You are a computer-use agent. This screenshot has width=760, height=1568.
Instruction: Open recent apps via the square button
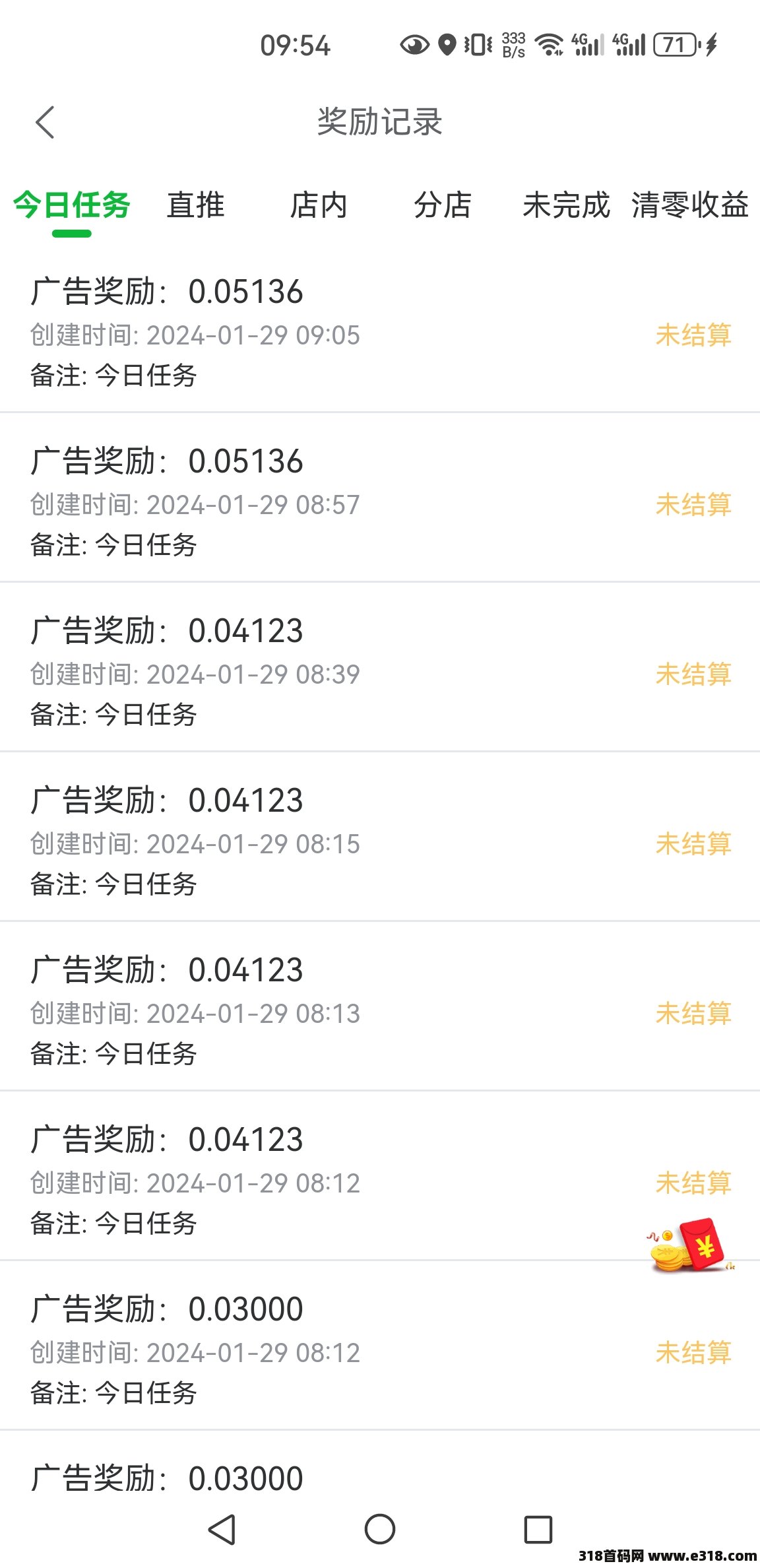coord(538,1529)
